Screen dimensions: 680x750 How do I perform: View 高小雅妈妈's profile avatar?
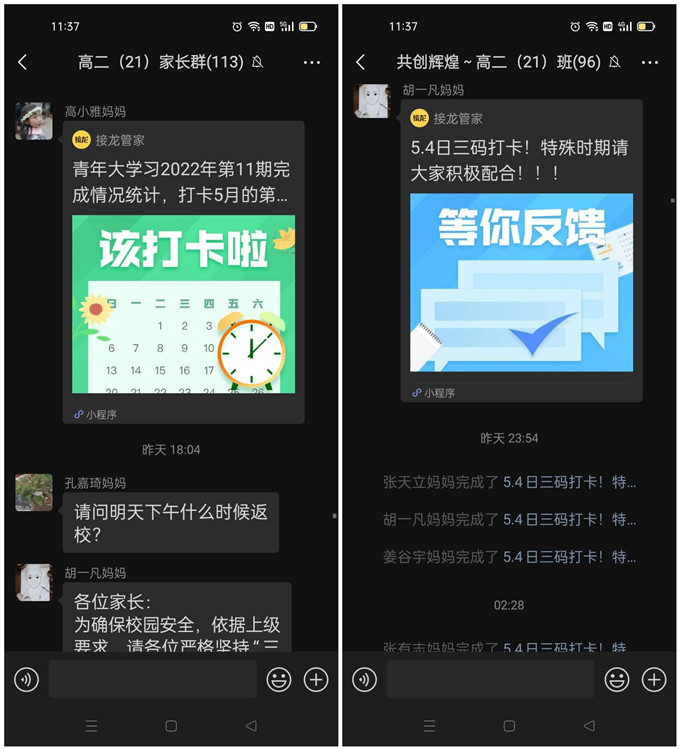33,121
